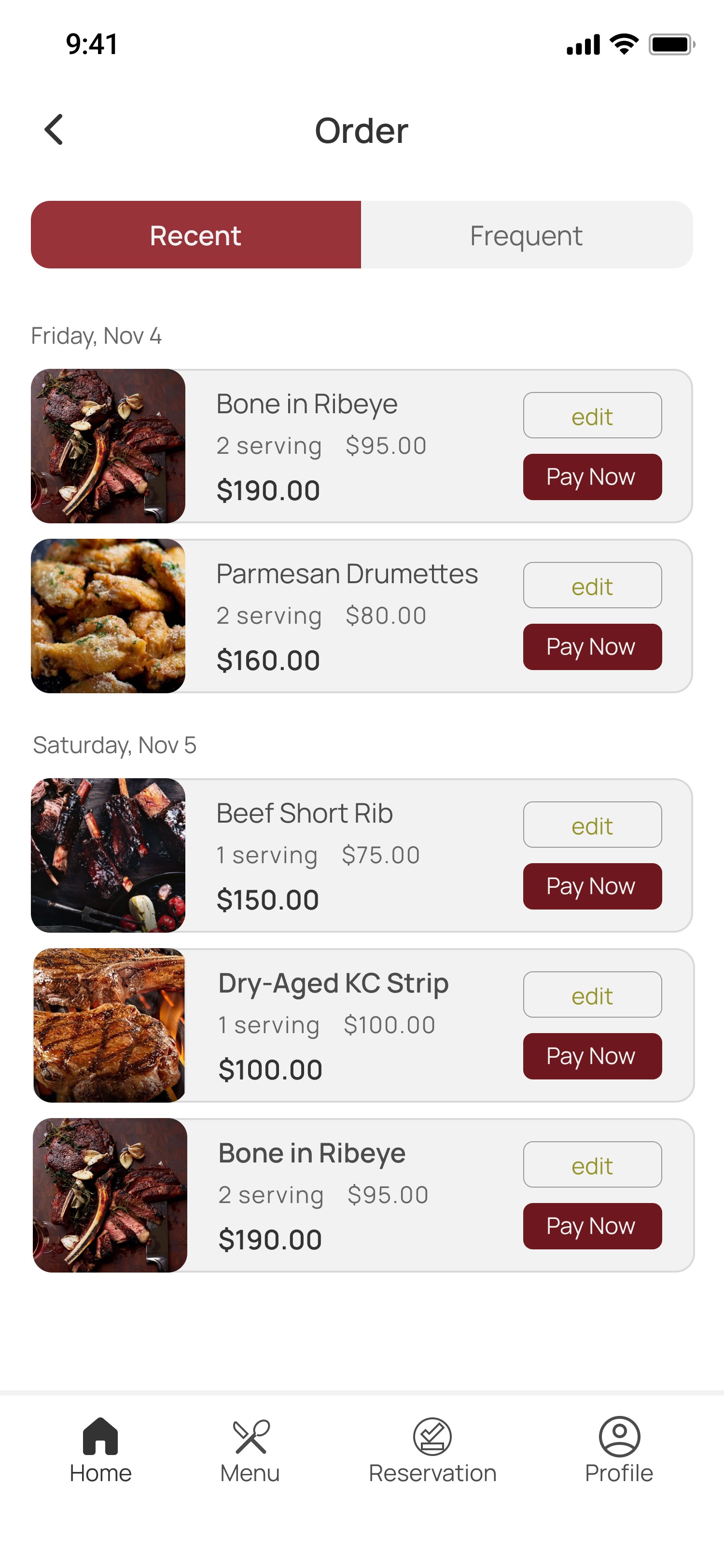Pay now for Beef Short Rib
724x1568 pixels.
click(x=592, y=886)
